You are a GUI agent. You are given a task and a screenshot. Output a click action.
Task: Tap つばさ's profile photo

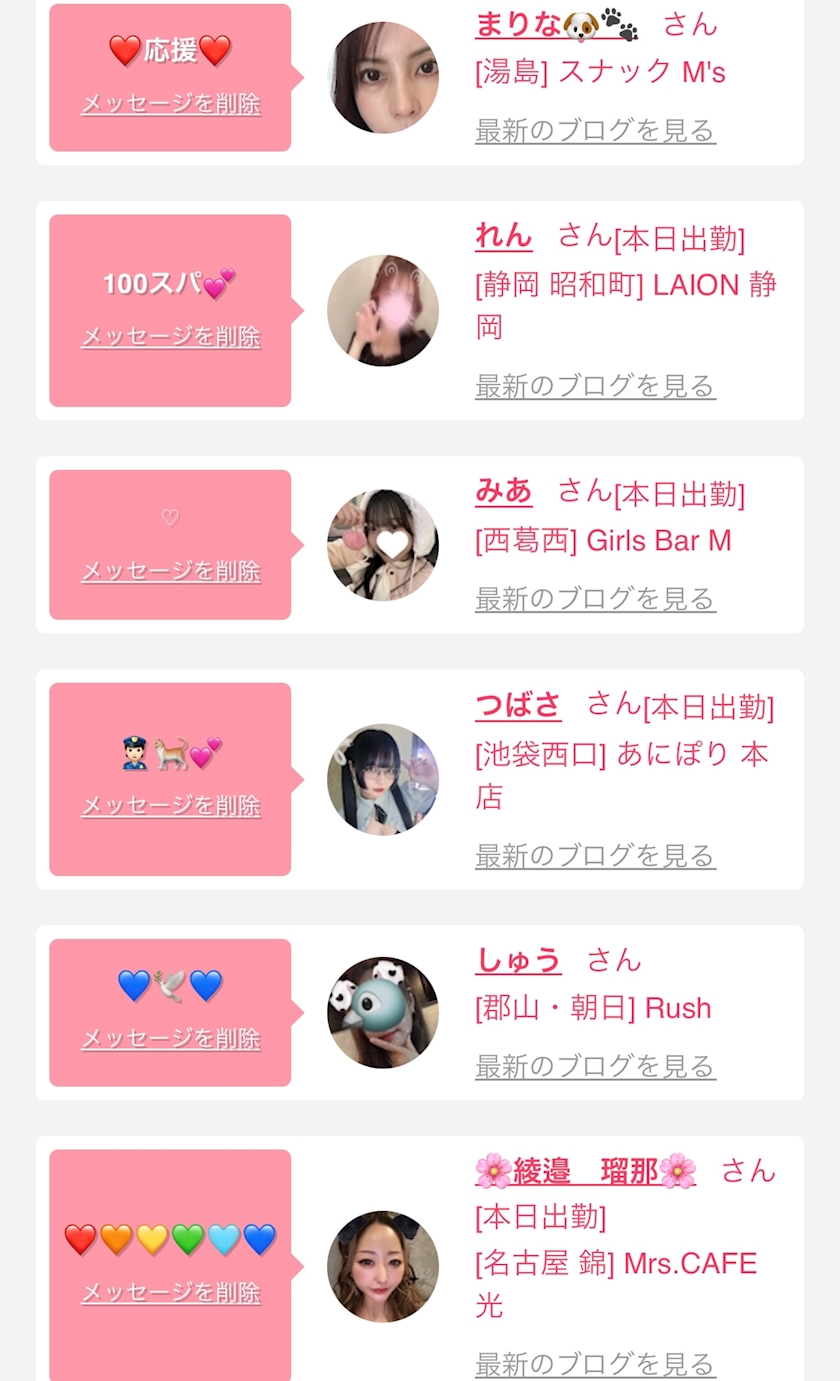(383, 779)
